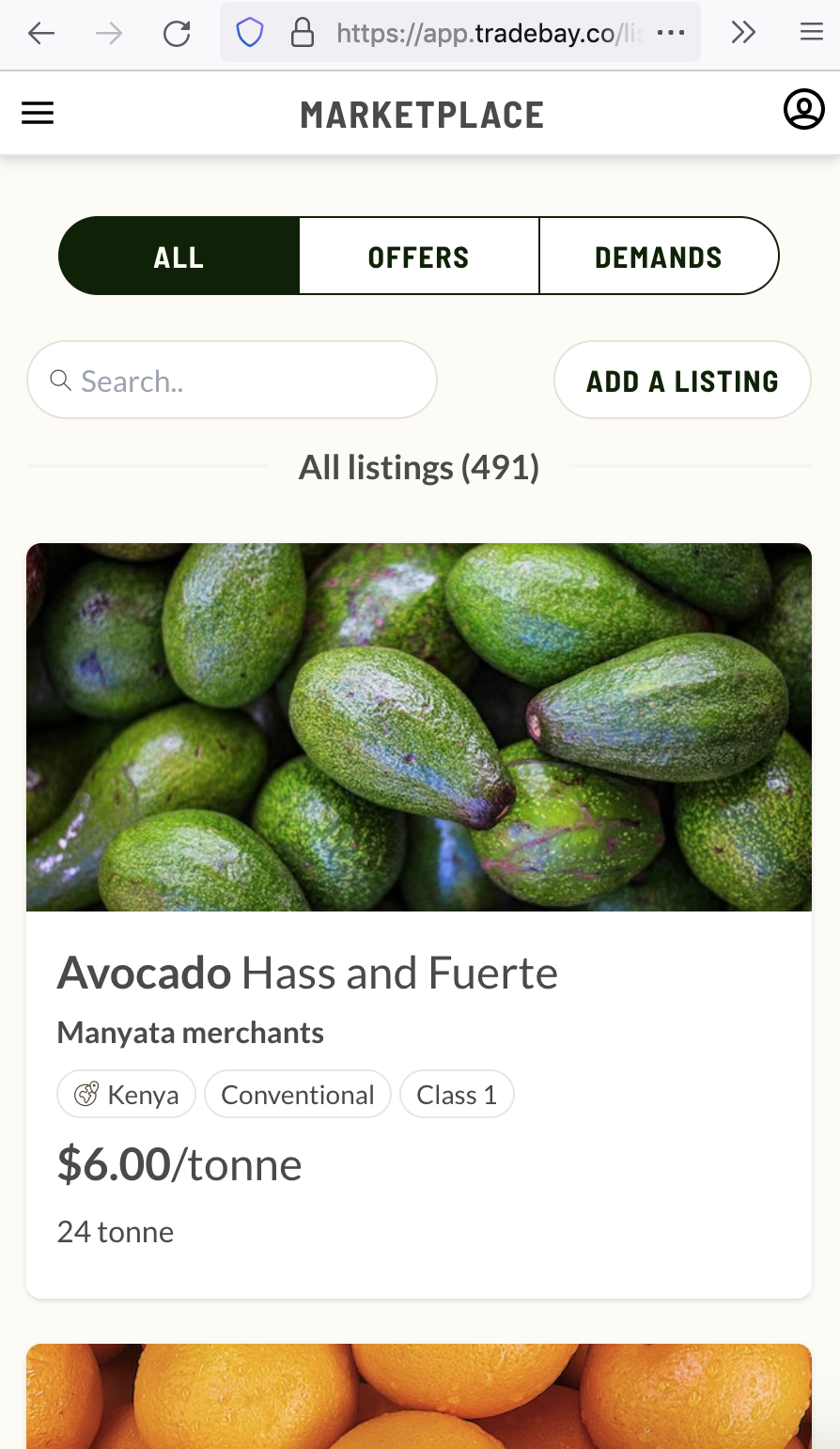Switch to the Offers tab
The height and width of the screenshot is (1449, 840).
[x=419, y=257]
